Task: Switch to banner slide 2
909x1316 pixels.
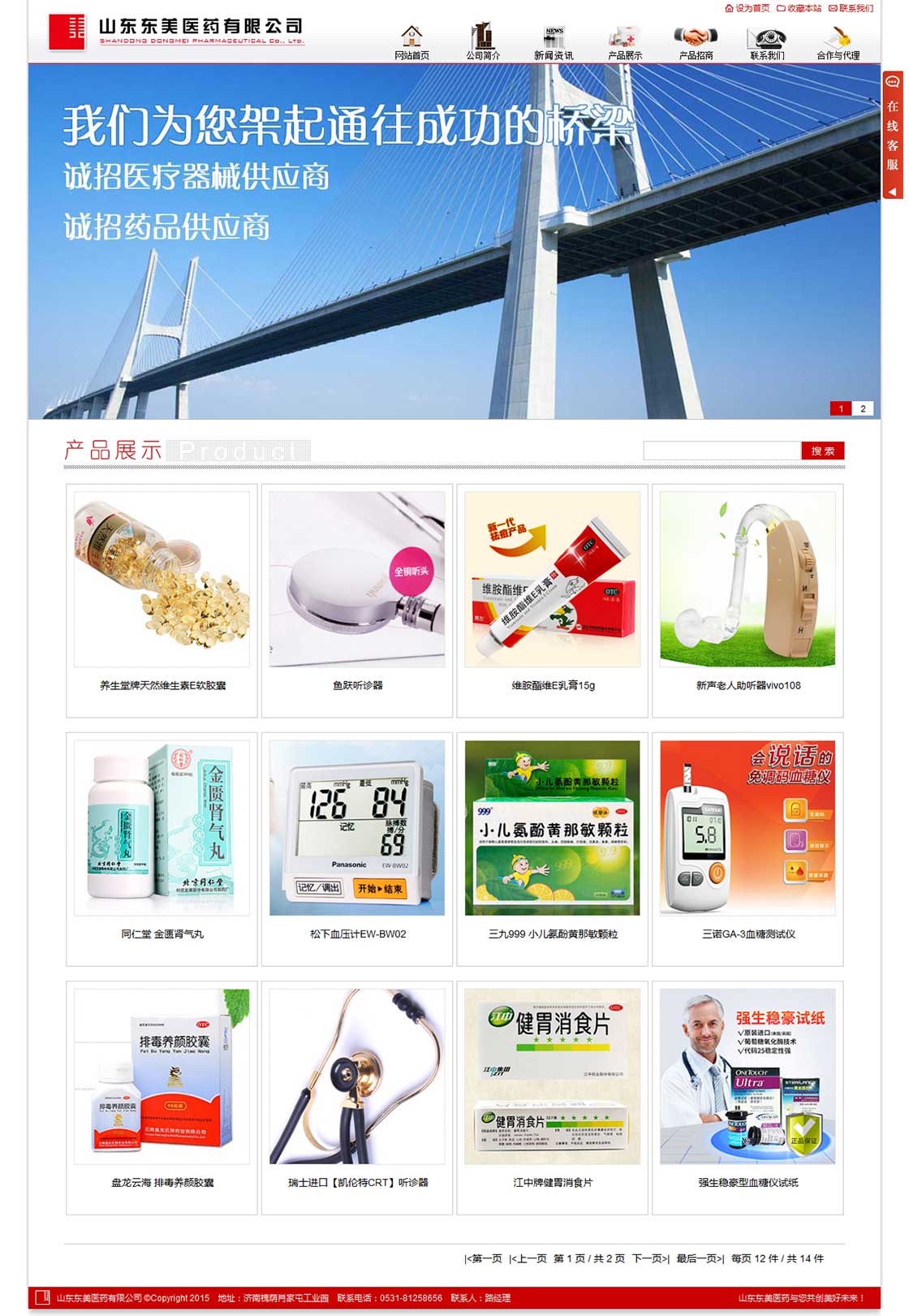Action: click(x=863, y=408)
